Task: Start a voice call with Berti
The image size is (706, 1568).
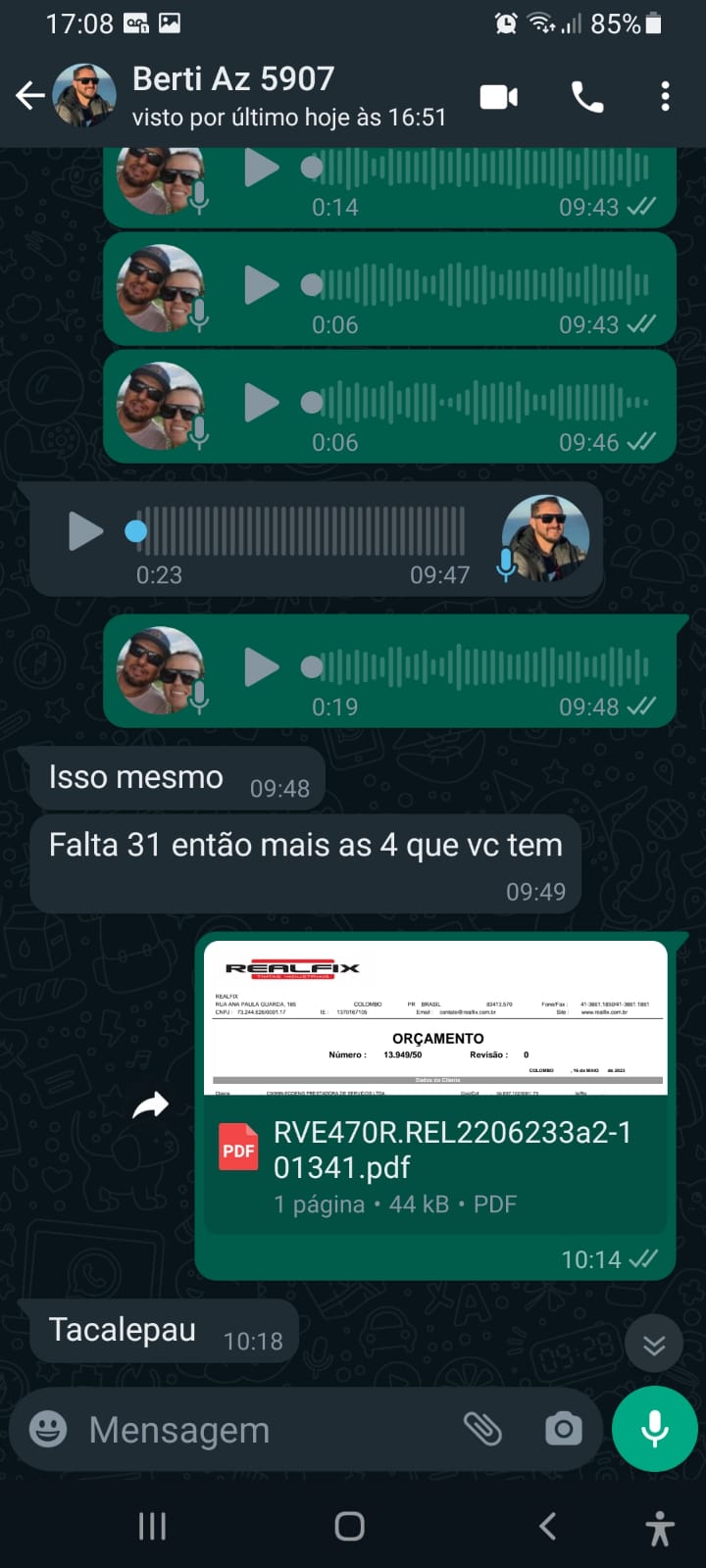Action: point(586,96)
